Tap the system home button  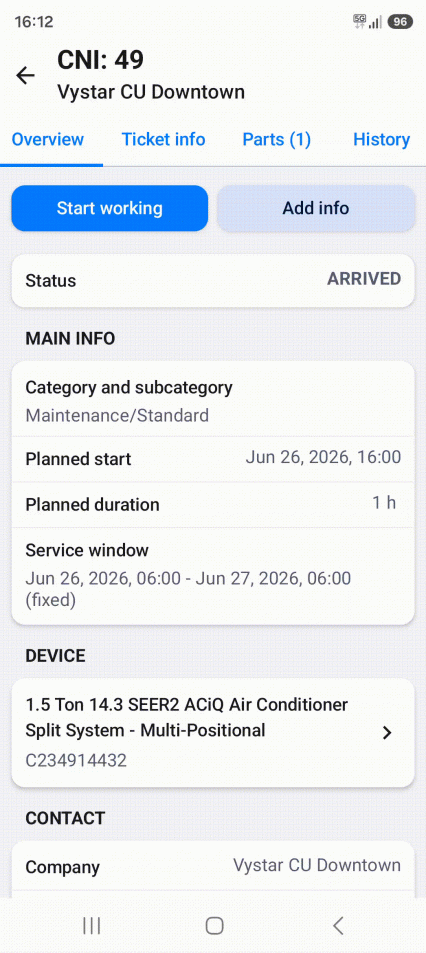click(x=214, y=926)
